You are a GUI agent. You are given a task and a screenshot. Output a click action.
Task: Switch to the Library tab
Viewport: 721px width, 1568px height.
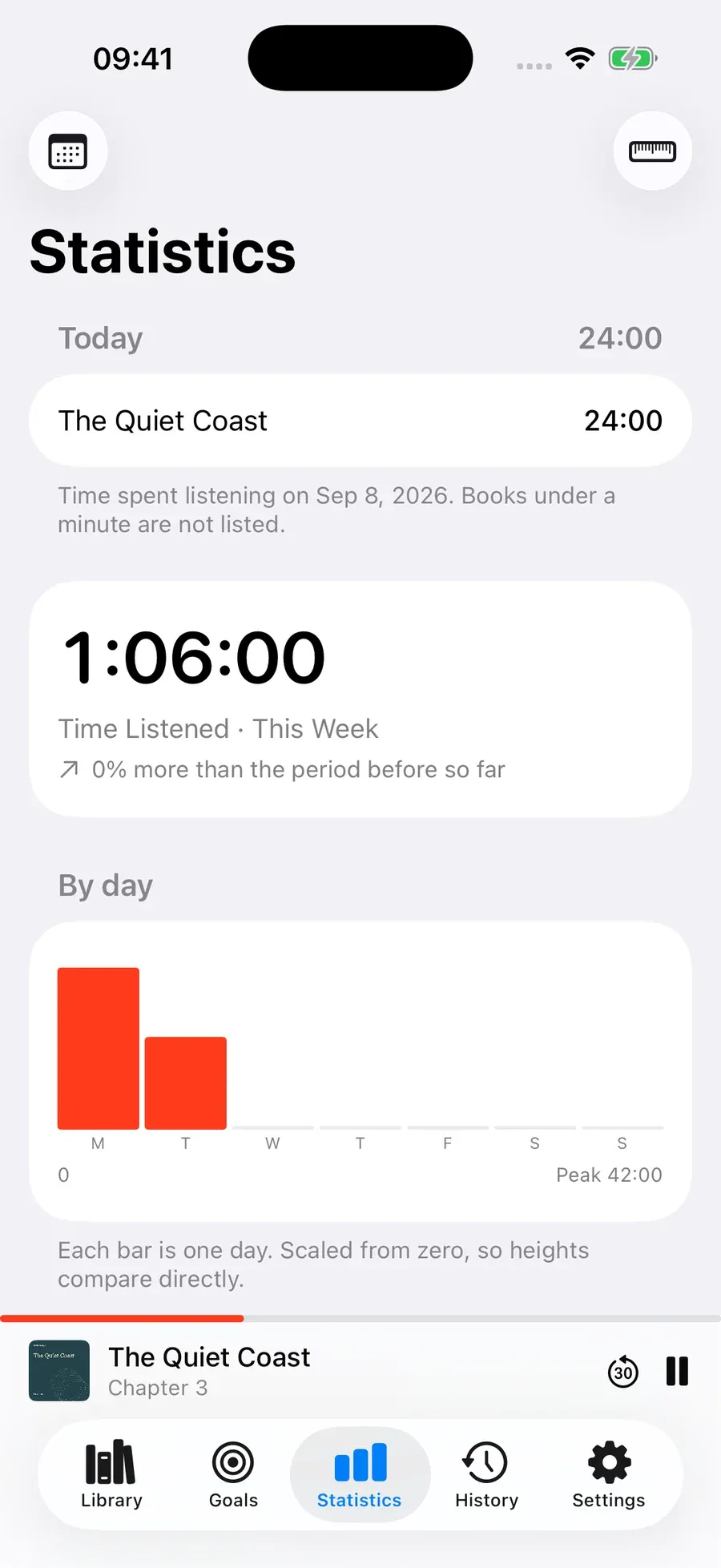[x=111, y=1475]
